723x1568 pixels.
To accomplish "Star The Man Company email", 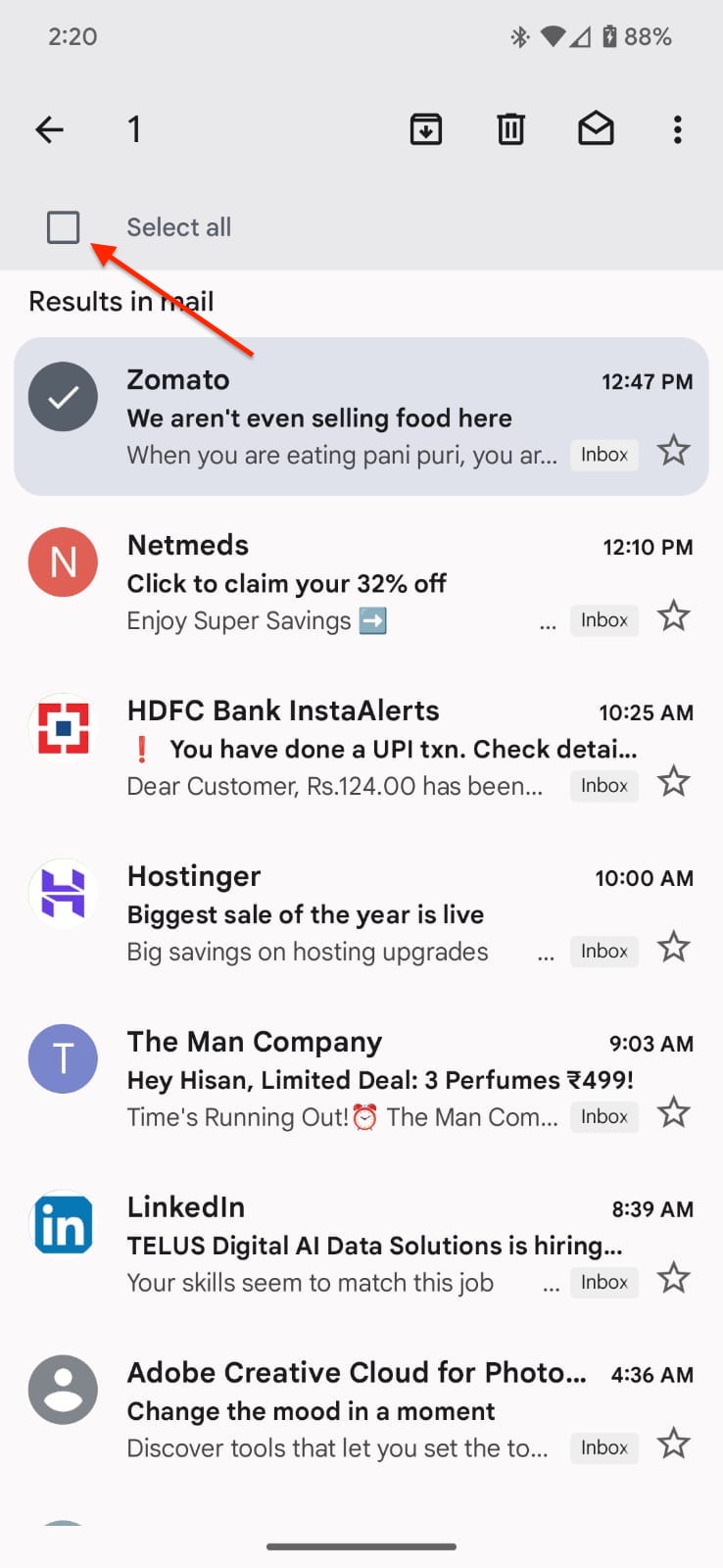I will [674, 1113].
